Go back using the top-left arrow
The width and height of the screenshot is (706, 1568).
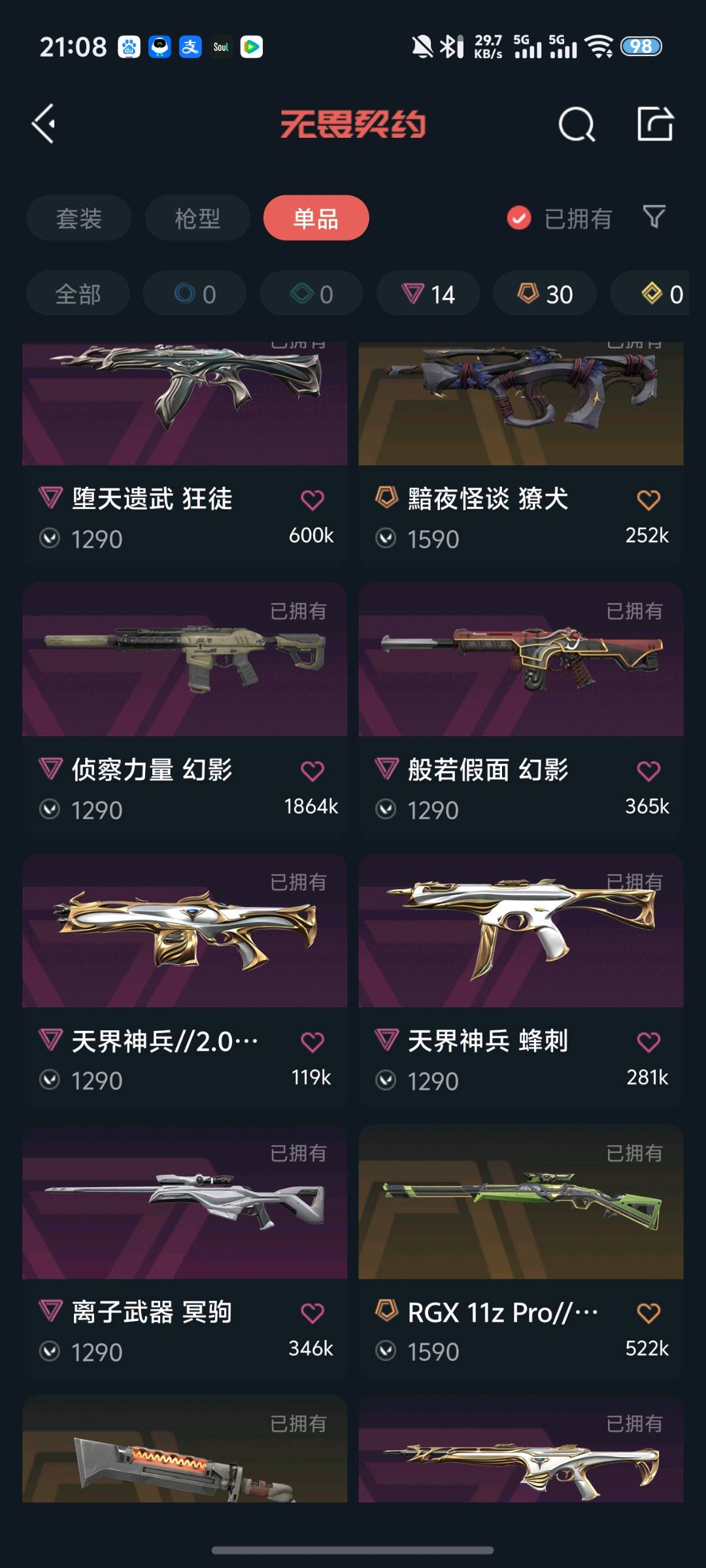click(x=44, y=123)
